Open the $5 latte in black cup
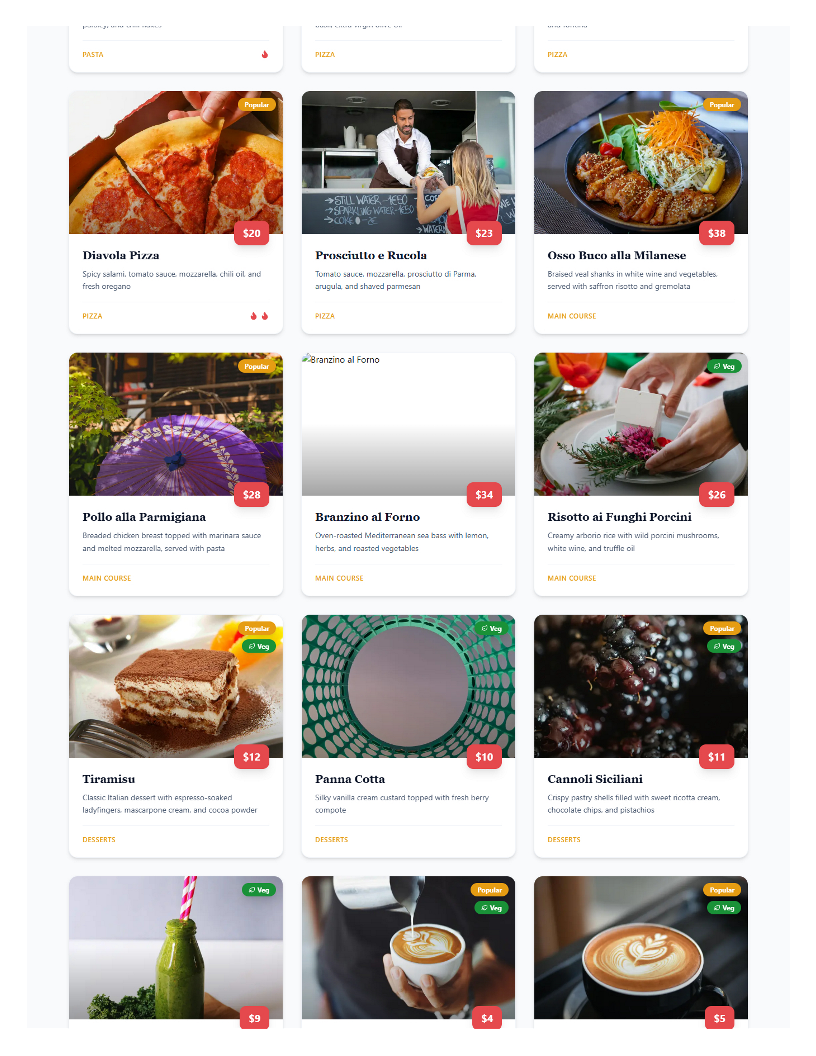Screen dimensions: 816x1056 click(640, 950)
